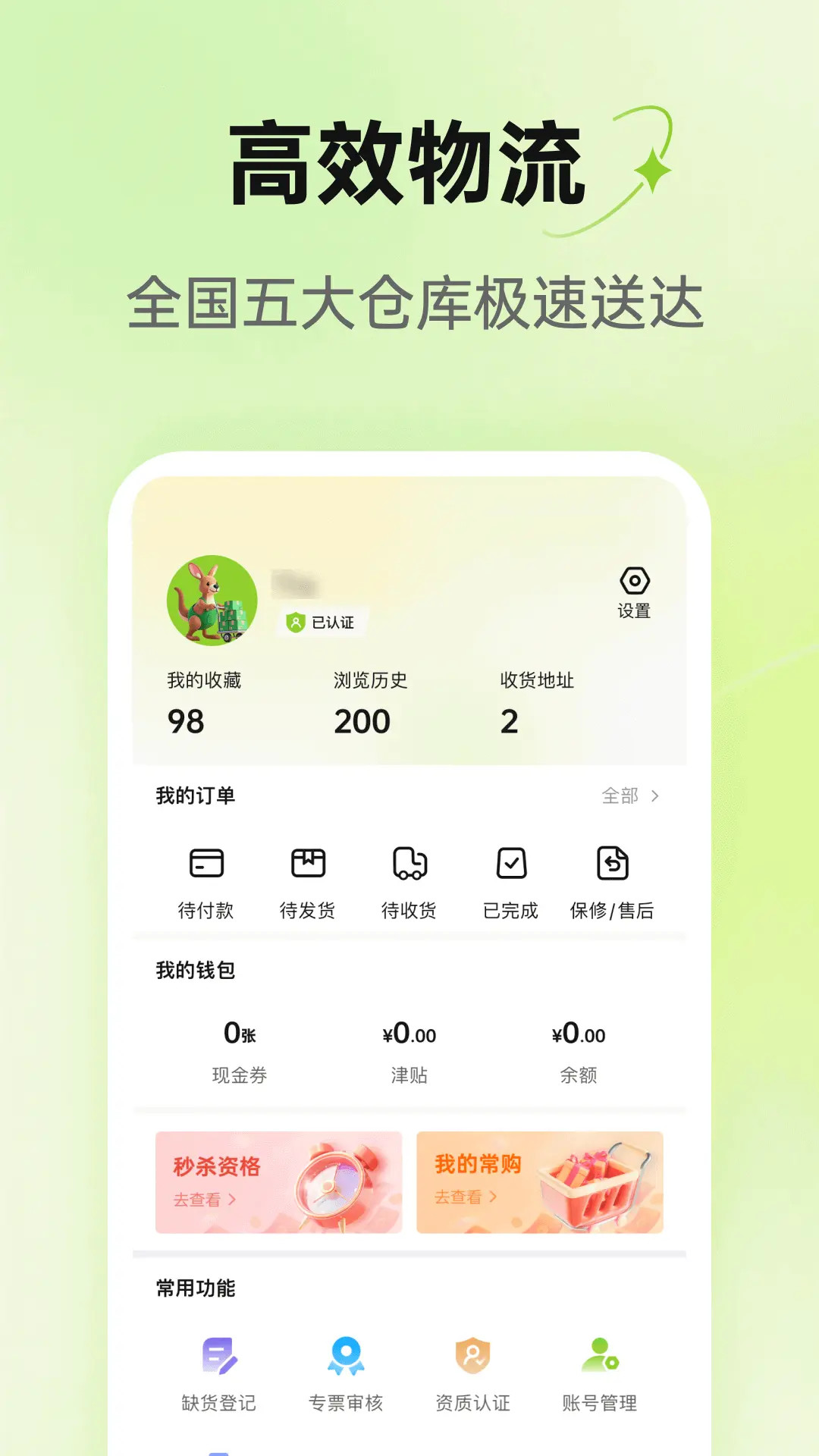Open the 设置 gear icon

point(634,582)
